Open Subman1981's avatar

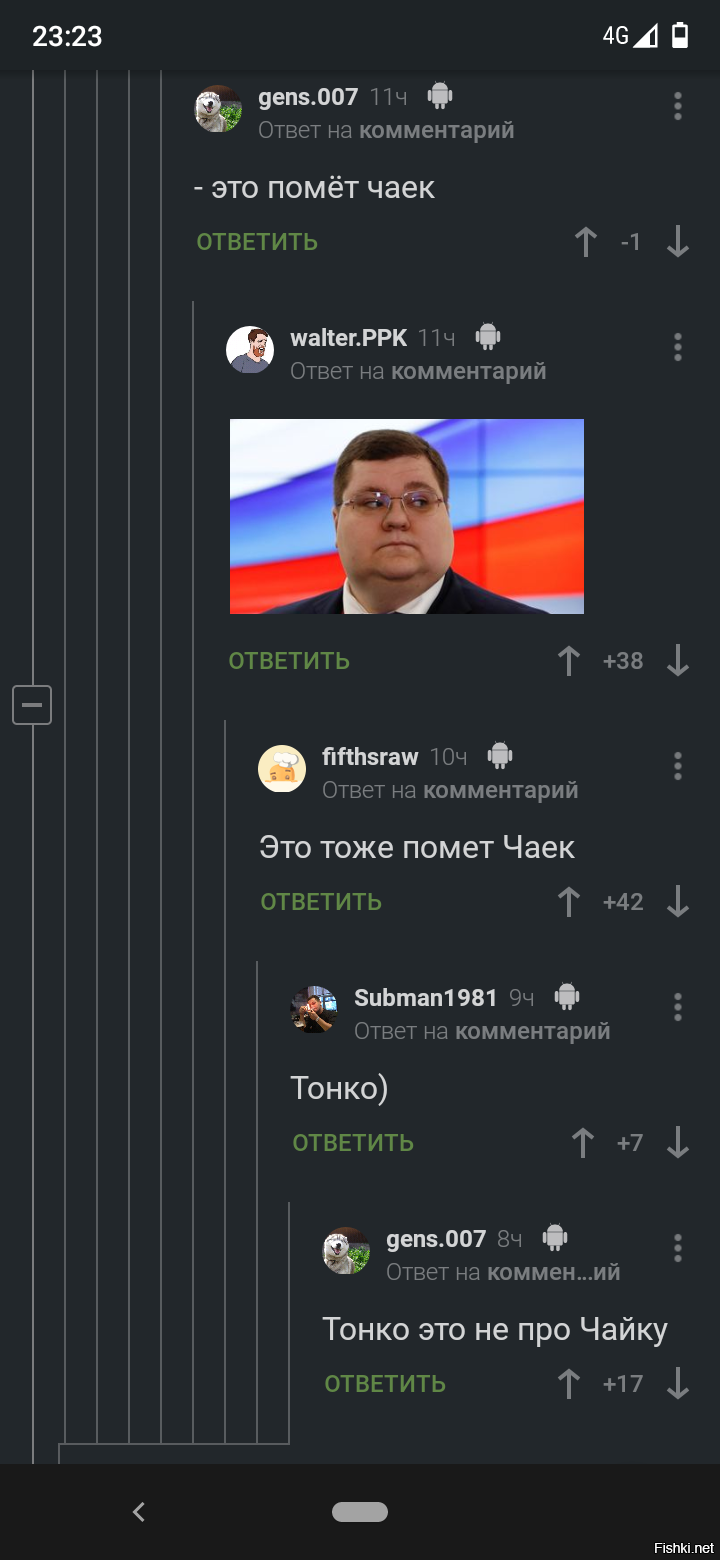[x=314, y=1009]
